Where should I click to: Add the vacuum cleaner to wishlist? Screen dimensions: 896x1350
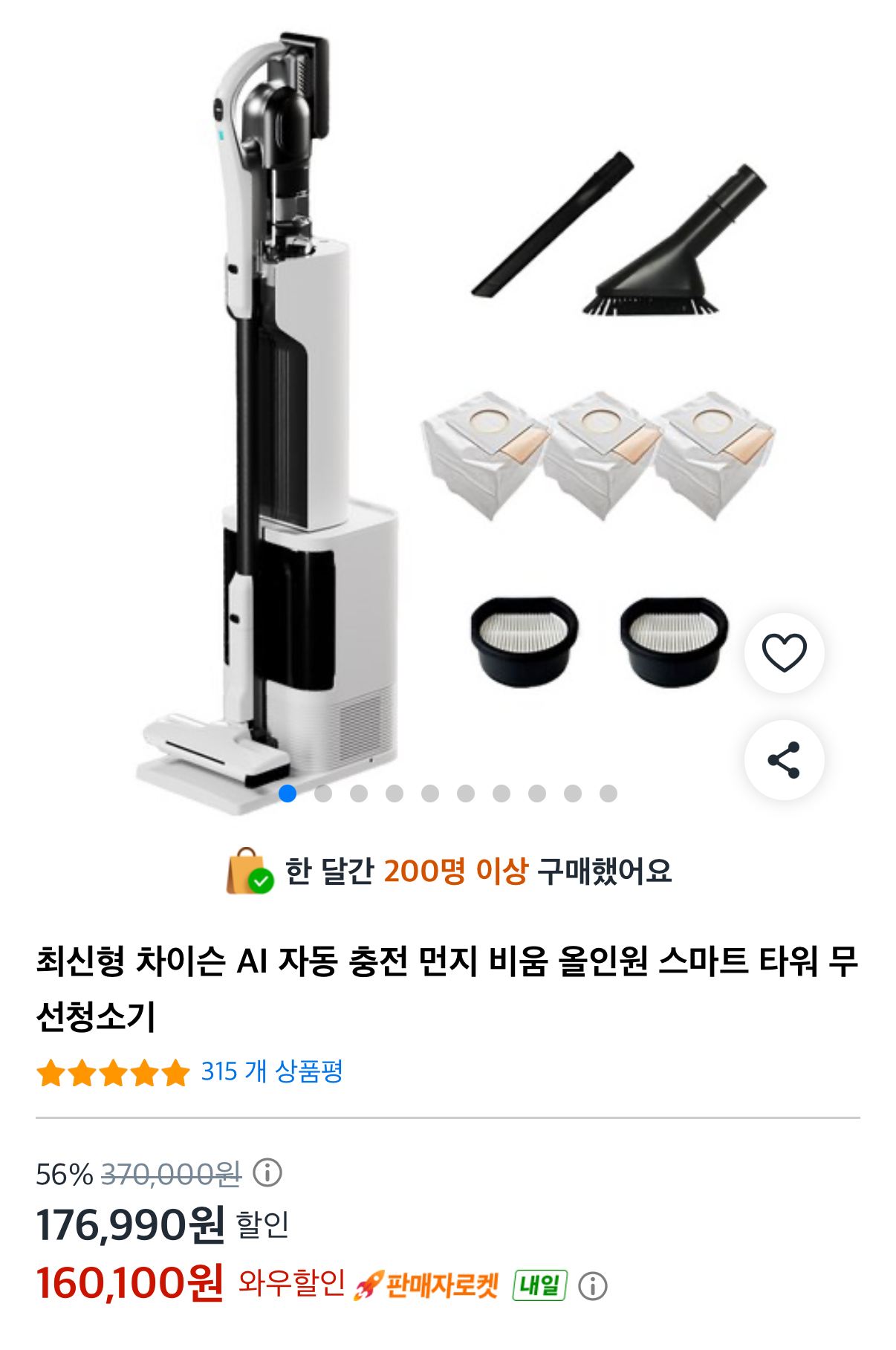(785, 653)
